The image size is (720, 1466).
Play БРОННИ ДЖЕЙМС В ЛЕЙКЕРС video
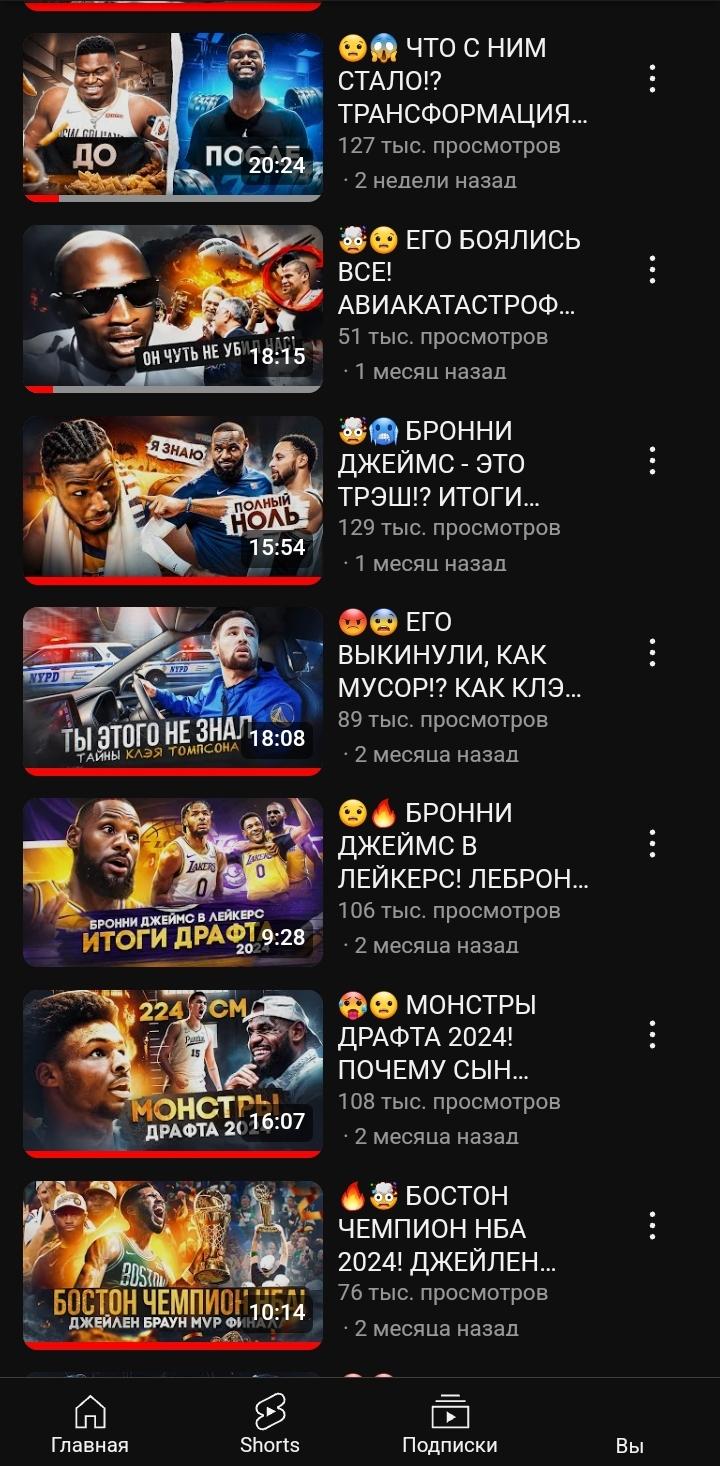coord(173,882)
